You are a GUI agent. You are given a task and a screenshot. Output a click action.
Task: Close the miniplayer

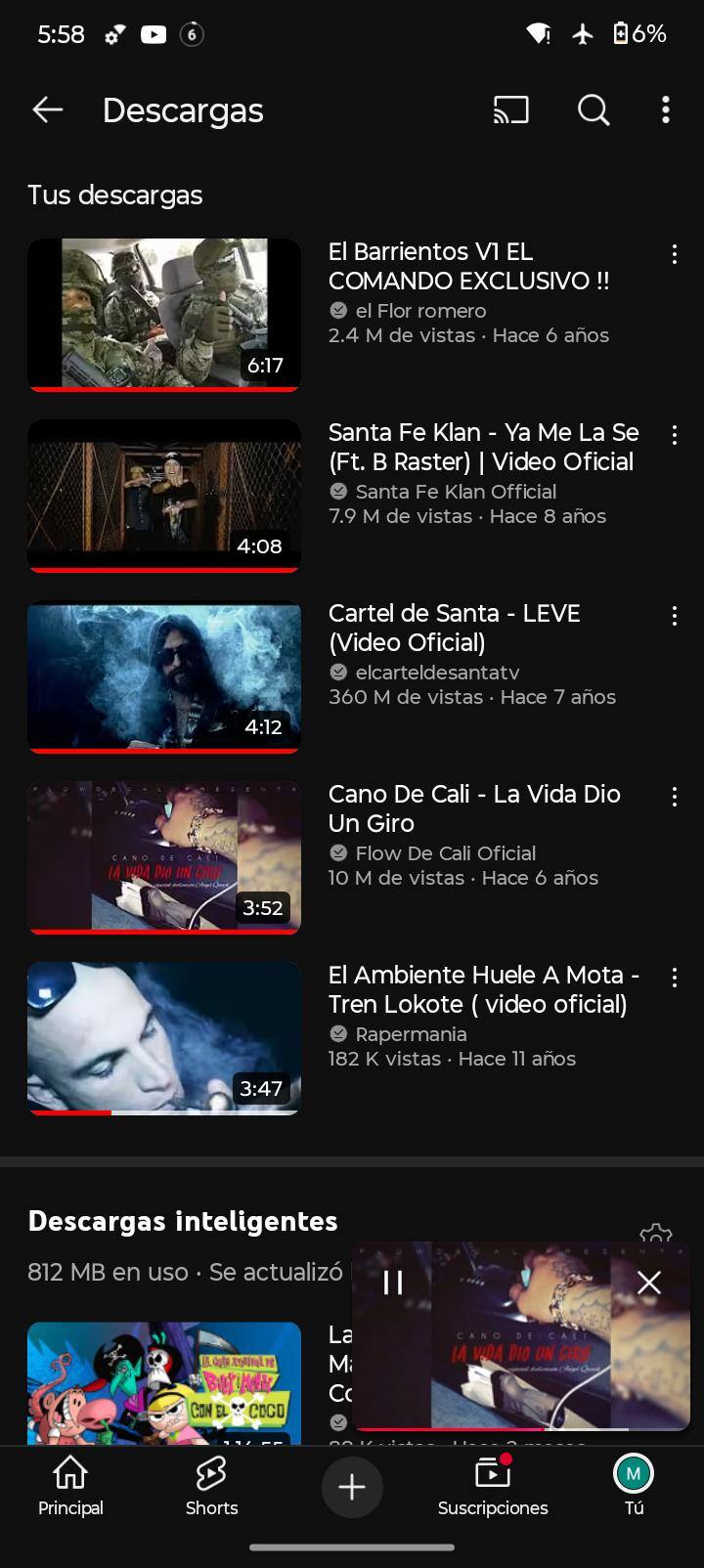click(649, 1283)
